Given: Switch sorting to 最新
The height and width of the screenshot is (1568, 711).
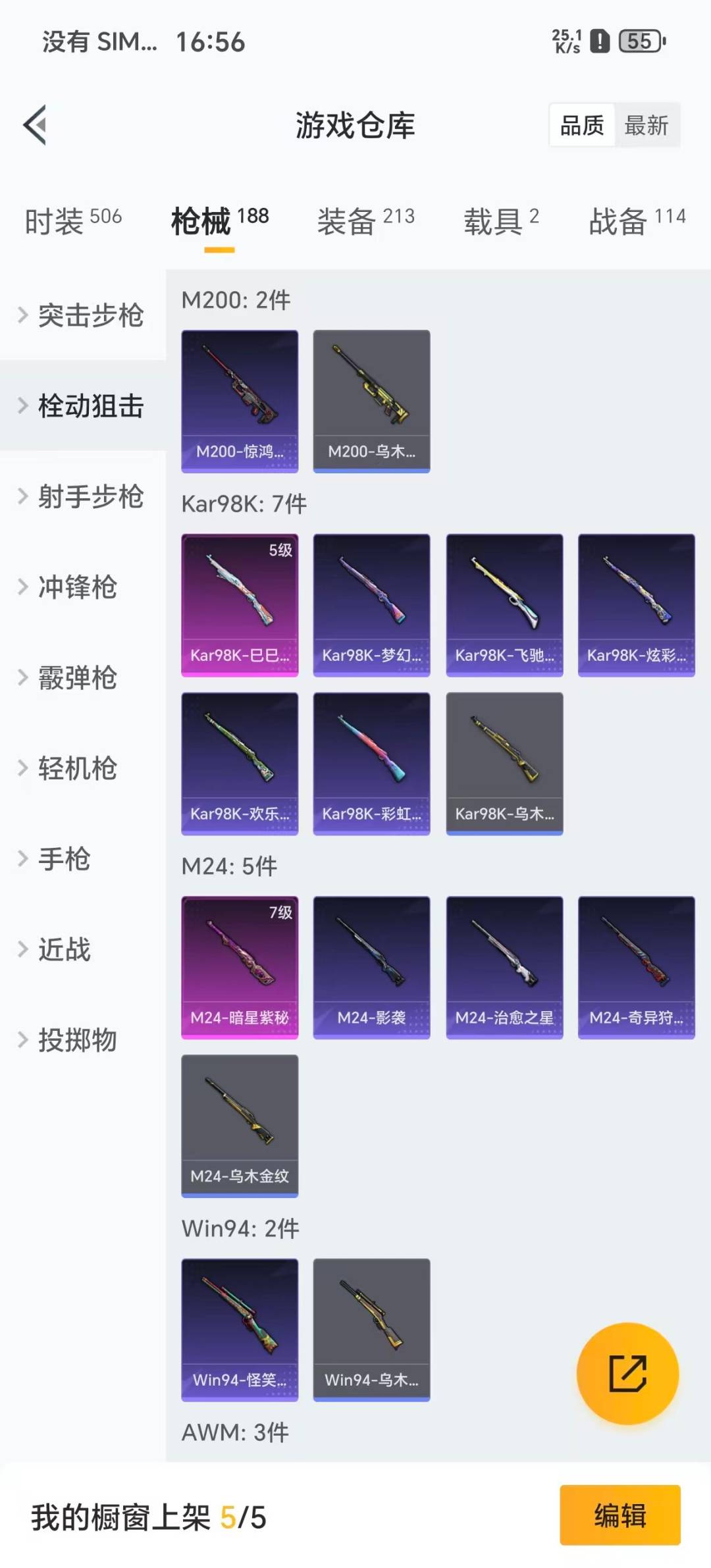Looking at the screenshot, I should [648, 126].
